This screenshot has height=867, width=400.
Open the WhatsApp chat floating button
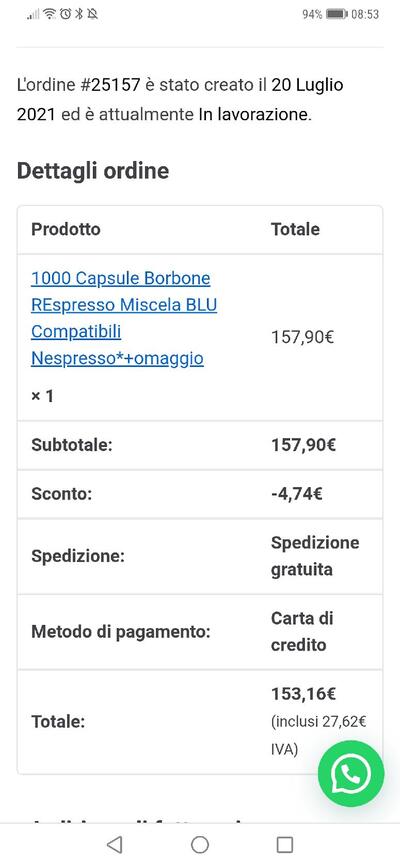point(351,774)
